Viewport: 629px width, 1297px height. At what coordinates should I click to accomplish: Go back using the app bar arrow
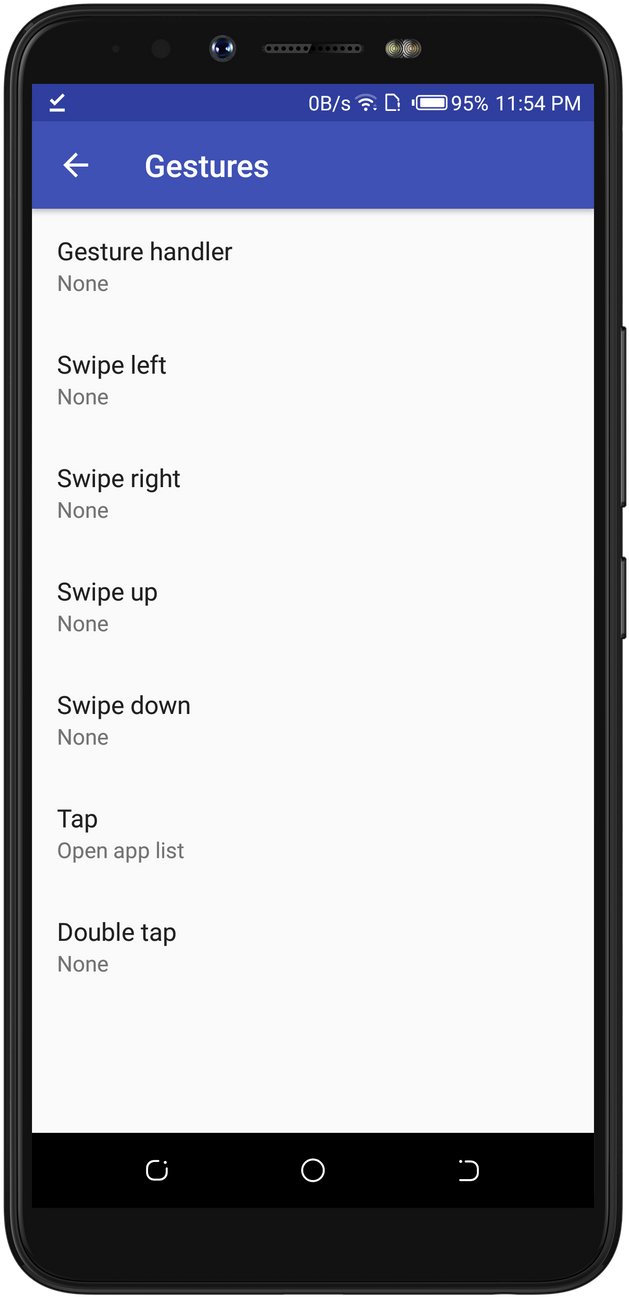tap(76, 166)
